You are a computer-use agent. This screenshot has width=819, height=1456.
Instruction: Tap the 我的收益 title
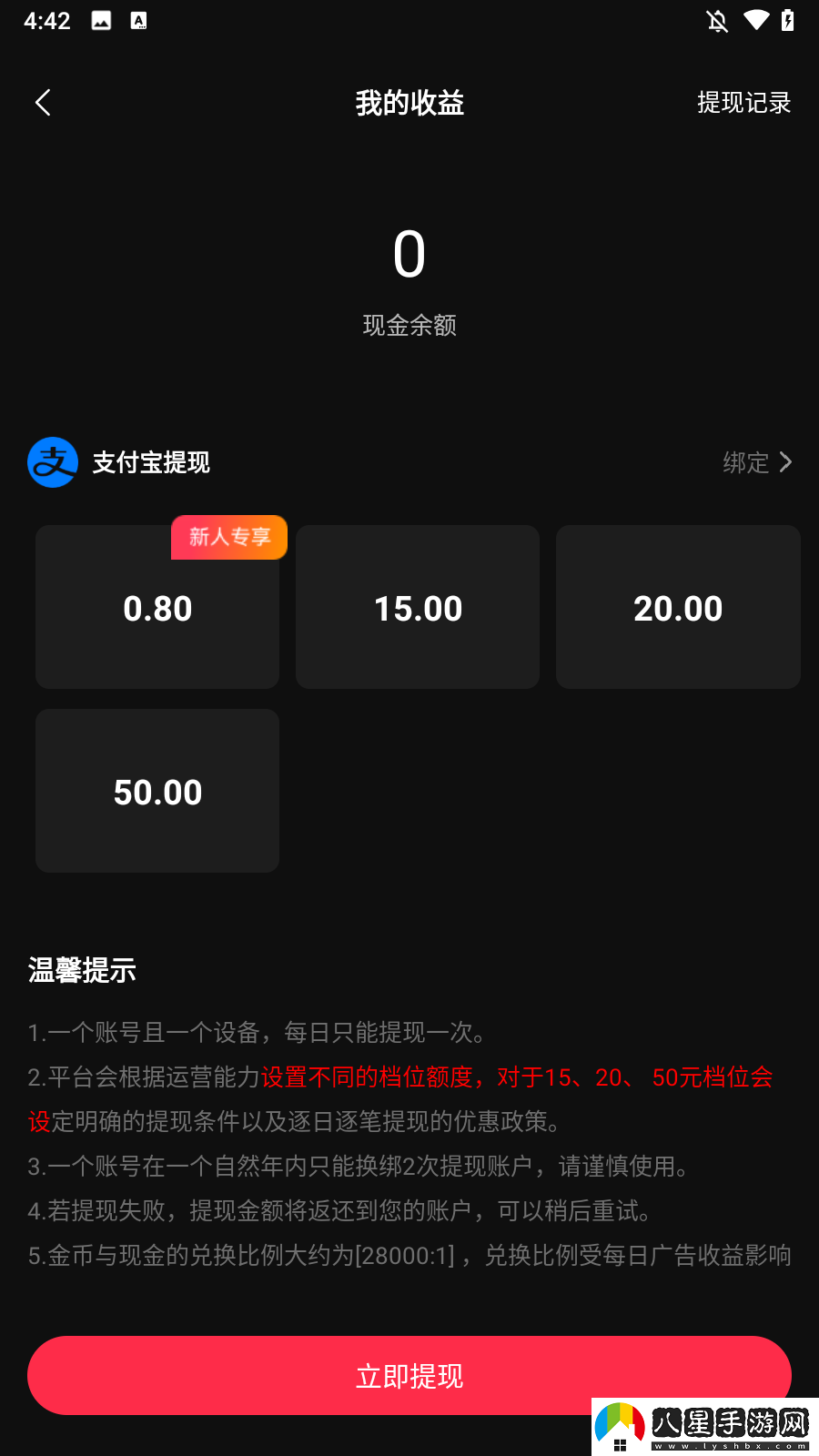(409, 103)
